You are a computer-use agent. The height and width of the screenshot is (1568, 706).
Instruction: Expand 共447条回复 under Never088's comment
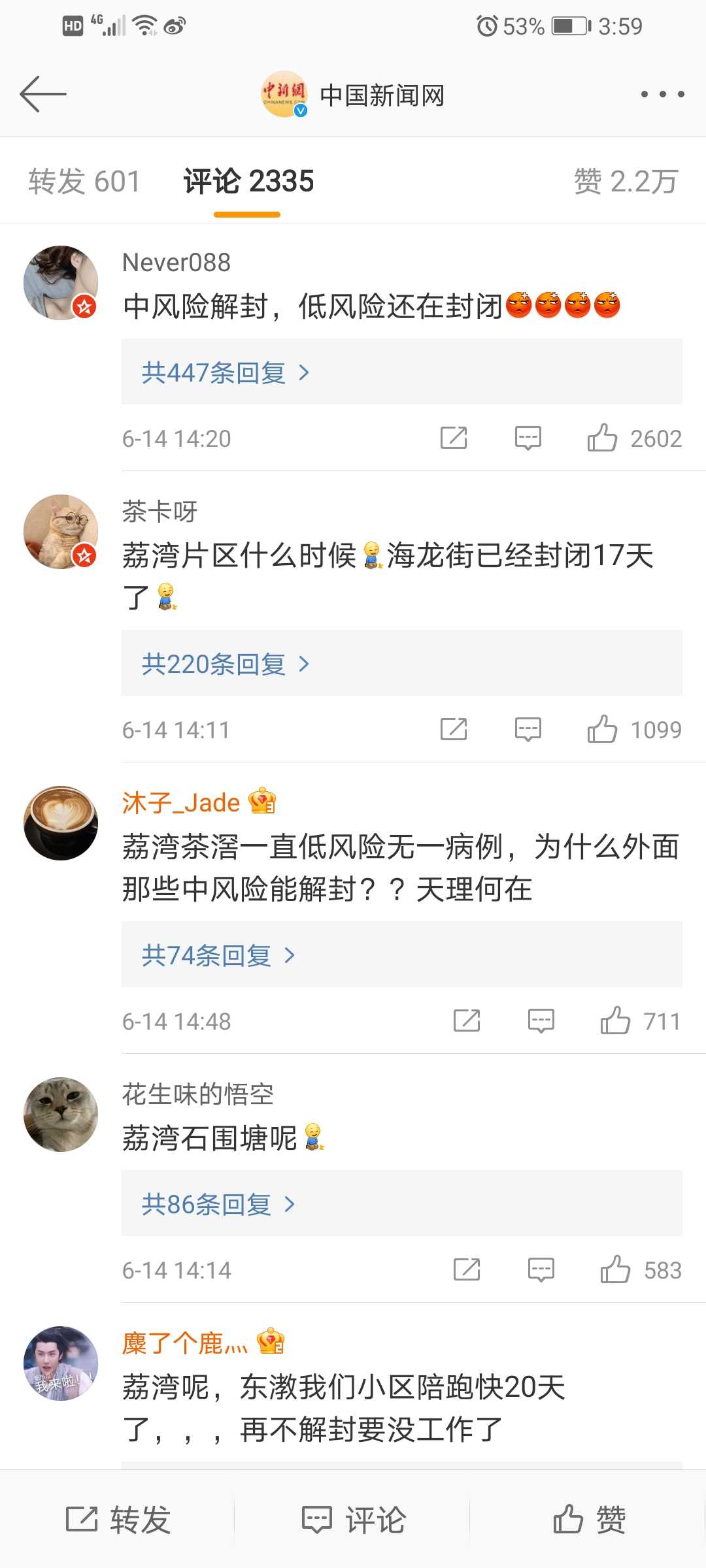[226, 372]
